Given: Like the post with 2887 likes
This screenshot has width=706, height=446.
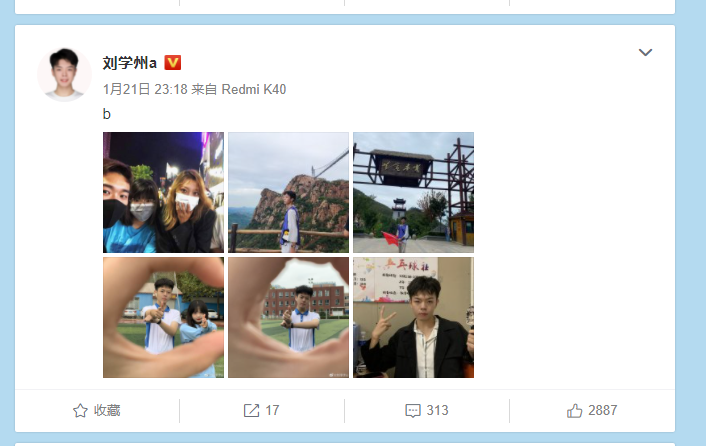Looking at the screenshot, I should point(592,411).
